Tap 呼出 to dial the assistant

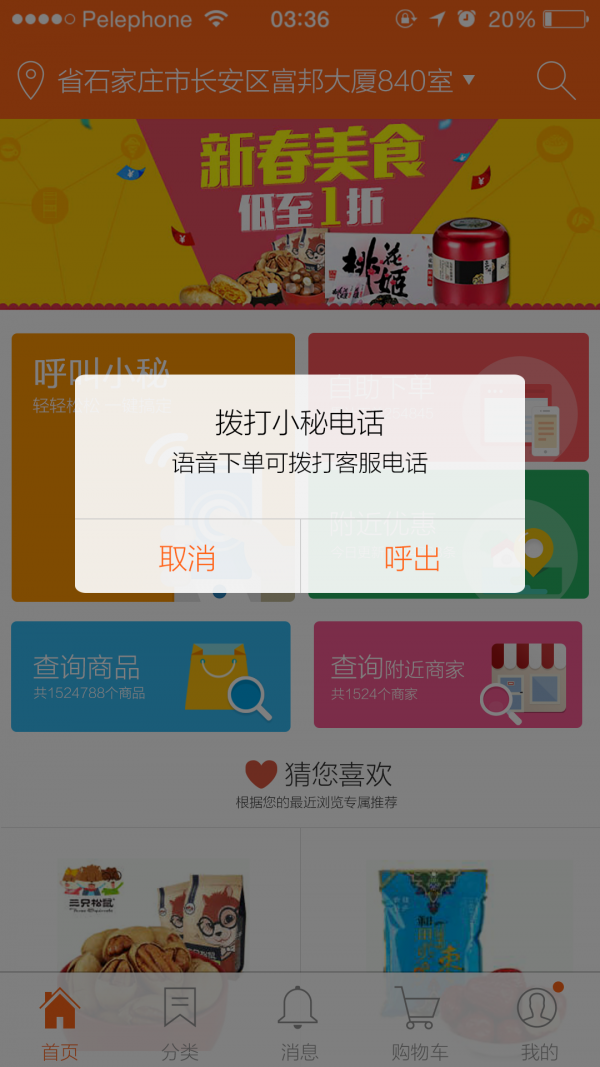pyautogui.click(x=412, y=557)
